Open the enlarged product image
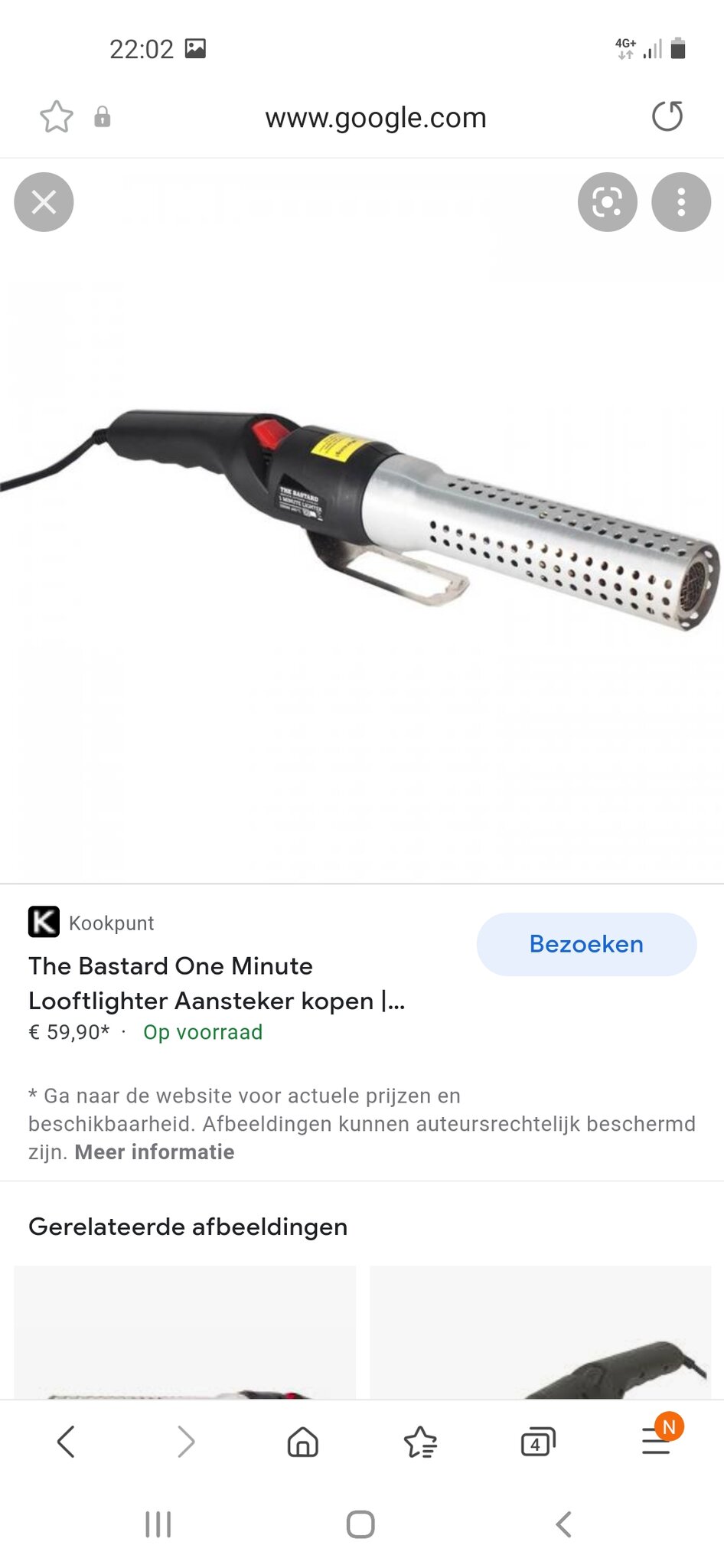This screenshot has width=724, height=1568. [361, 521]
